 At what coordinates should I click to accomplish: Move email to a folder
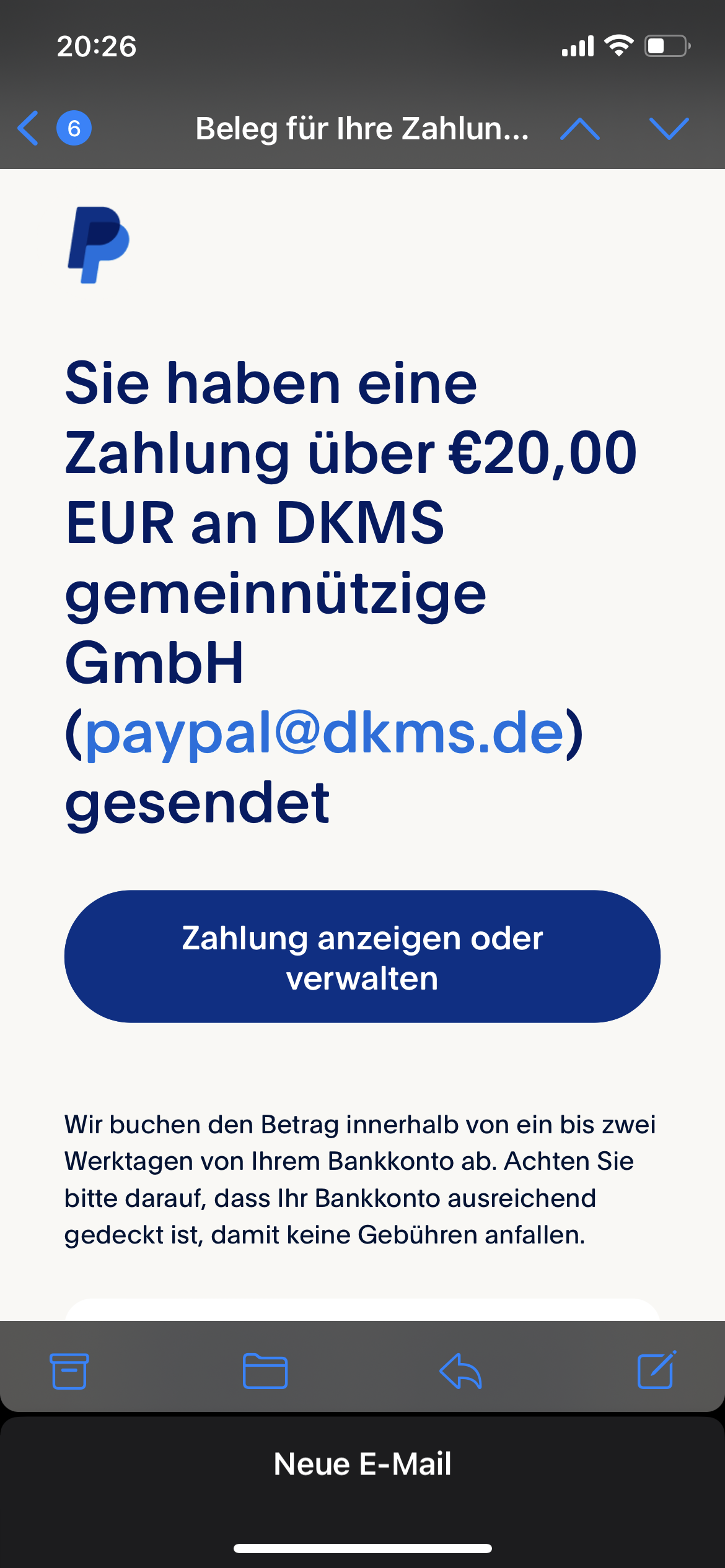tap(265, 1371)
